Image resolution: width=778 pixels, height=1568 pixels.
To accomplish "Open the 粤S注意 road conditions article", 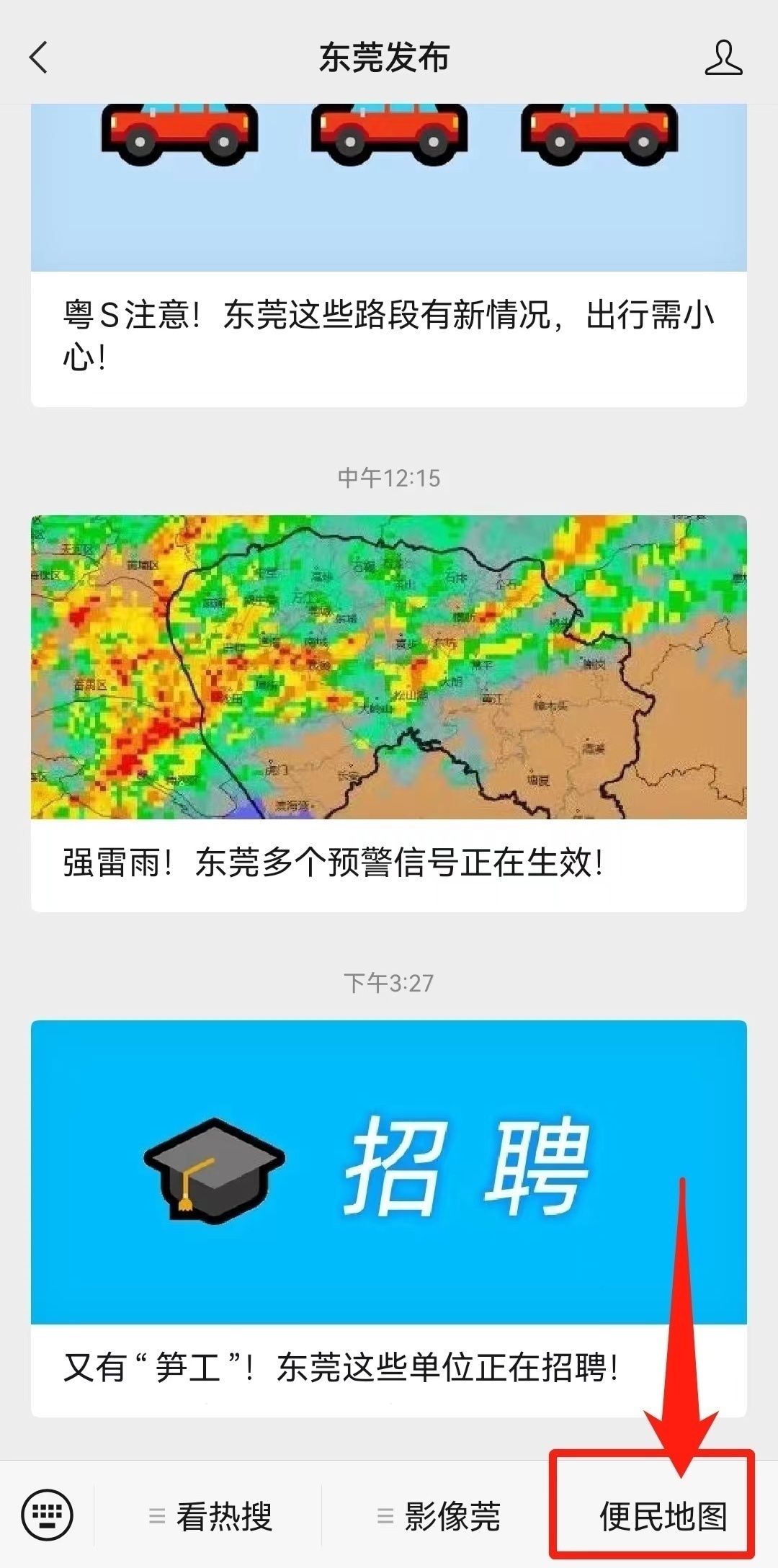I will click(x=389, y=335).
